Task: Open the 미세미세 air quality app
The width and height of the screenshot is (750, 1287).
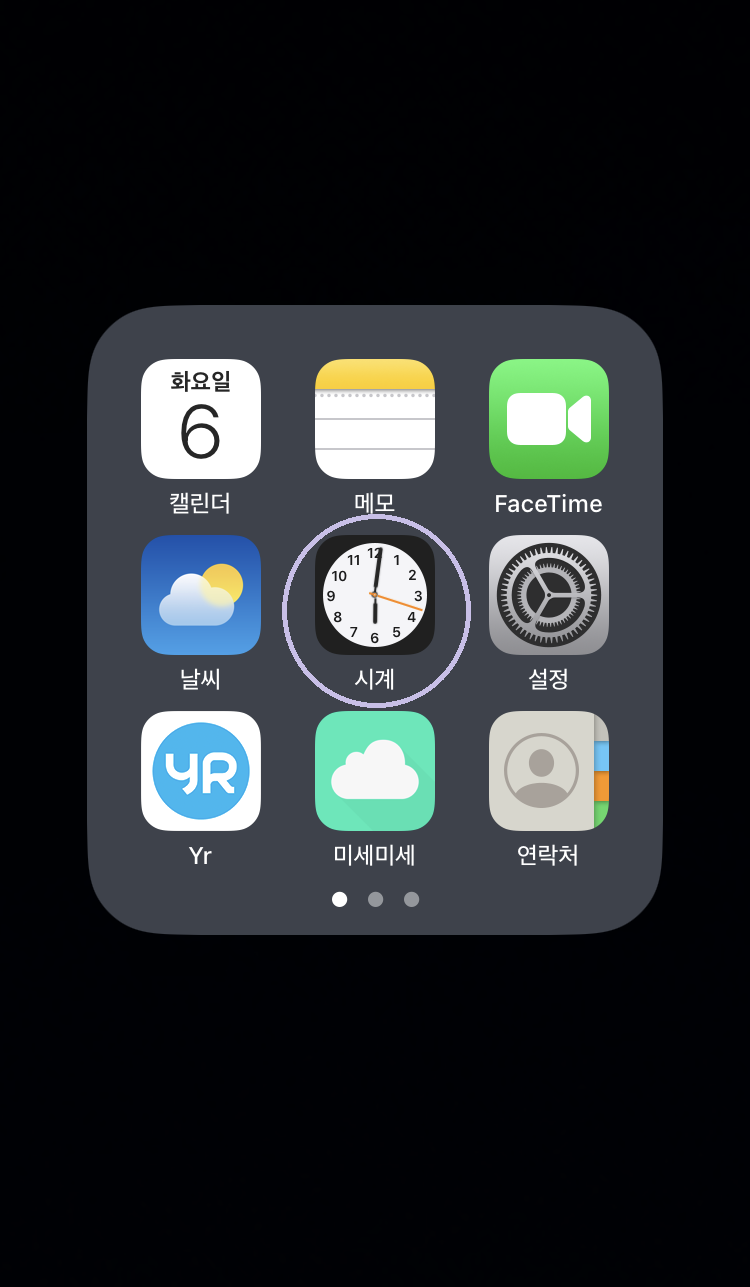Action: point(375,771)
